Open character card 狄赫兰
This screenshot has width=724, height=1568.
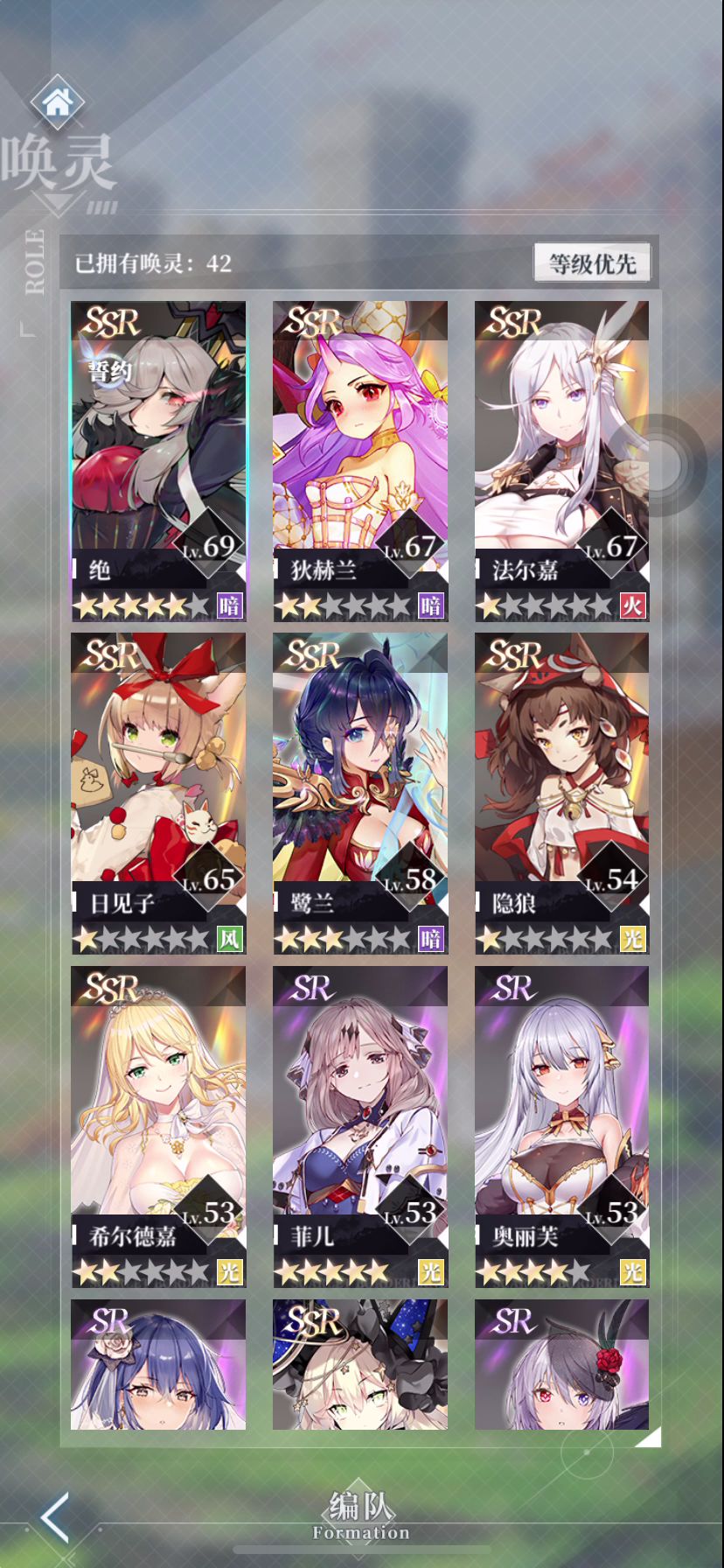point(360,460)
